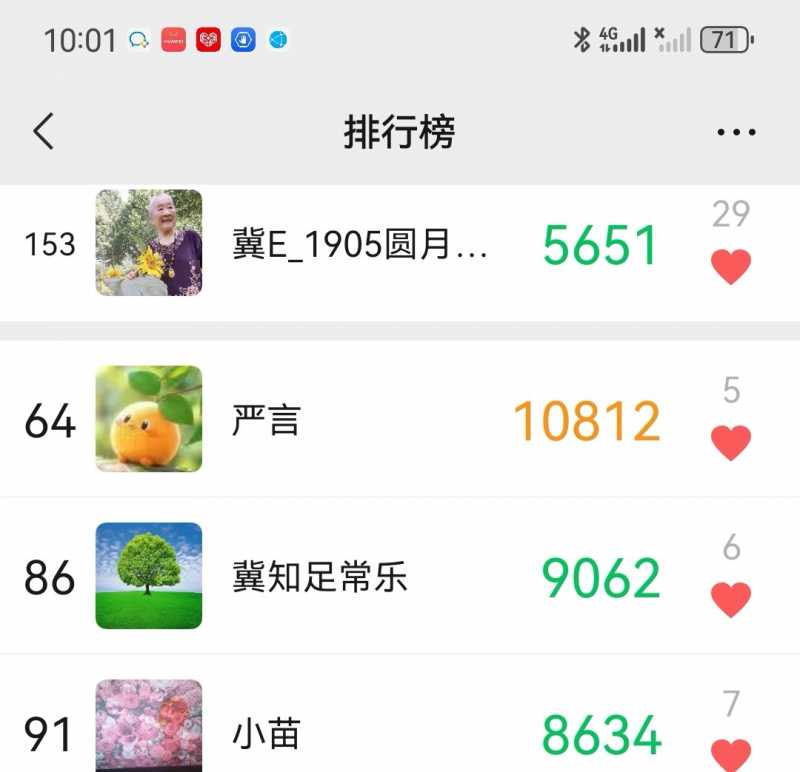
Task: Like 冀知足常乐's step count
Action: 730,599
